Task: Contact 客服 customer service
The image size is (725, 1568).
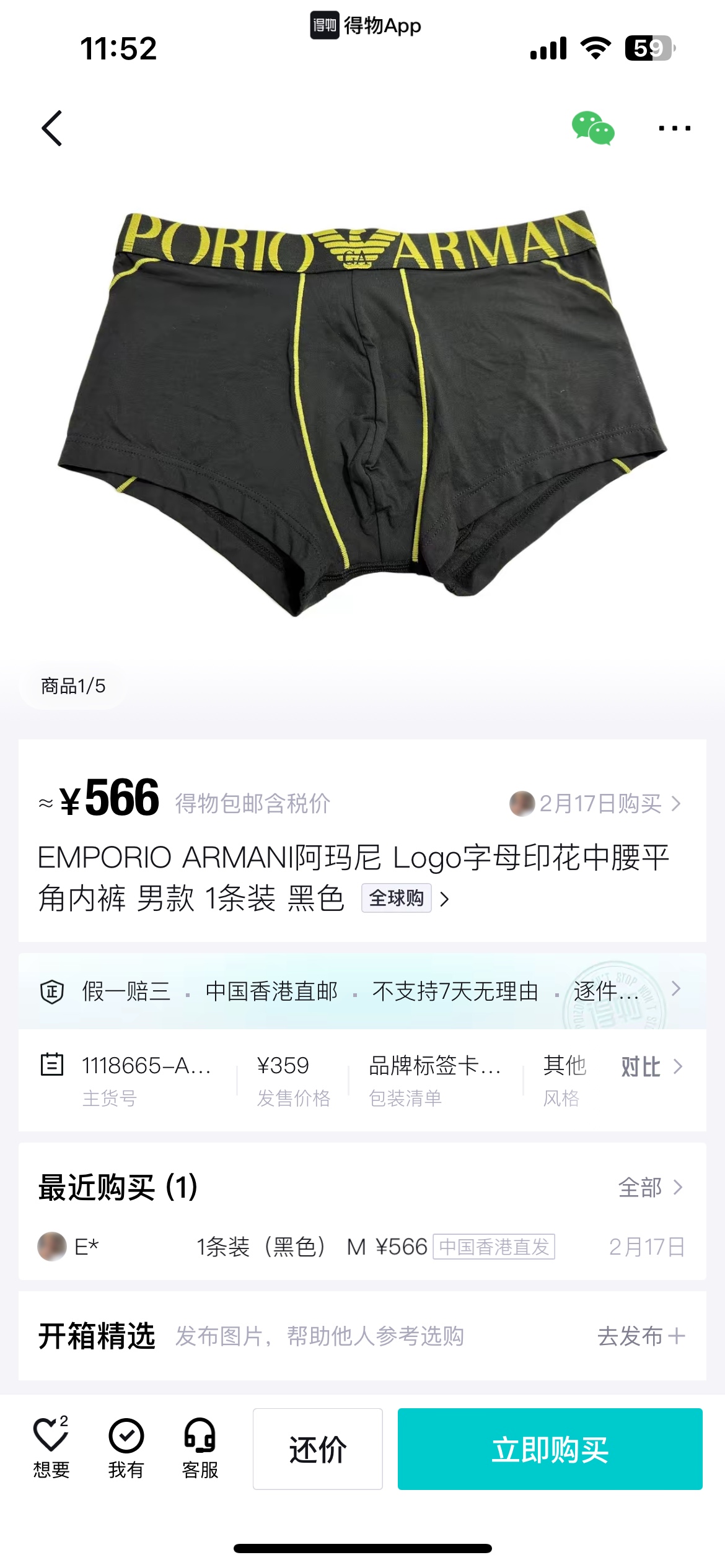Action: (x=200, y=1447)
